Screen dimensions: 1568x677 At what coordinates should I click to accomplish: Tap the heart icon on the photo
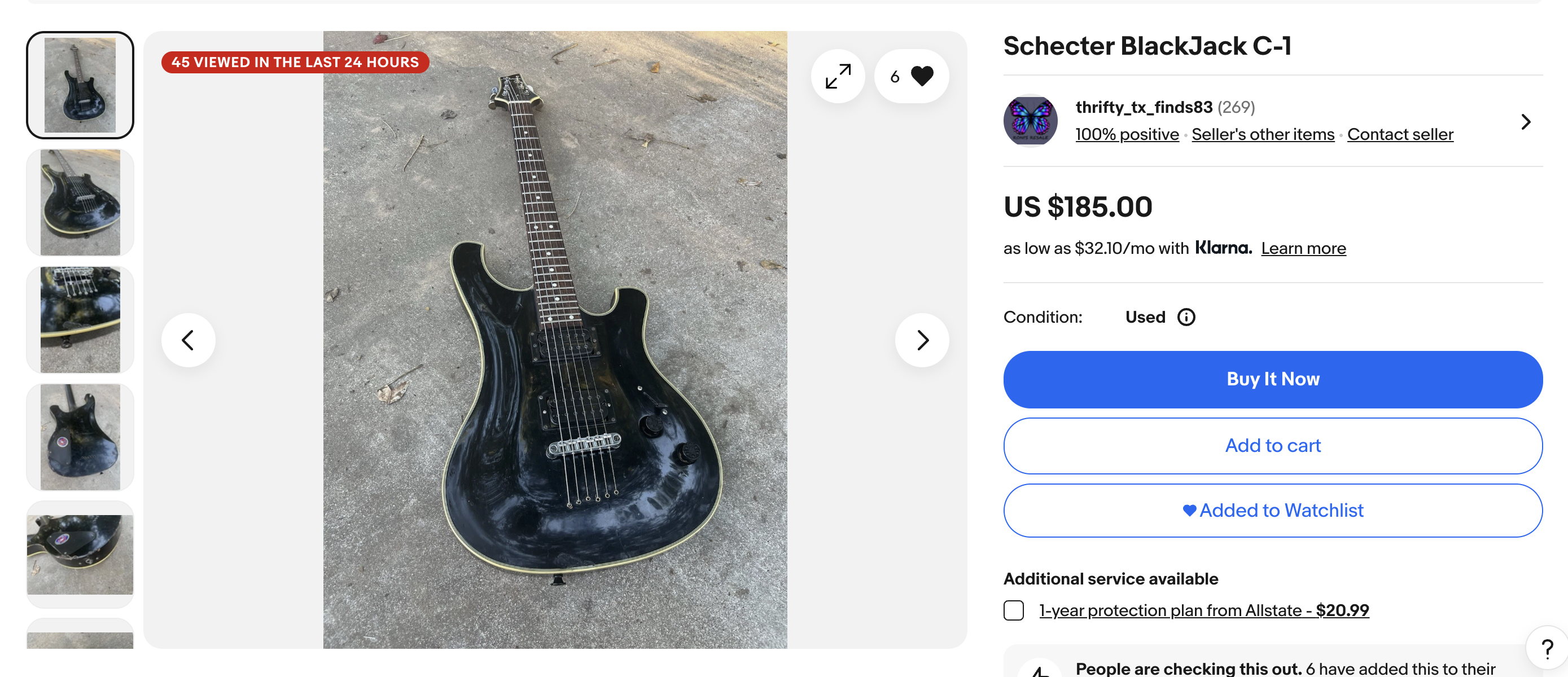(922, 76)
